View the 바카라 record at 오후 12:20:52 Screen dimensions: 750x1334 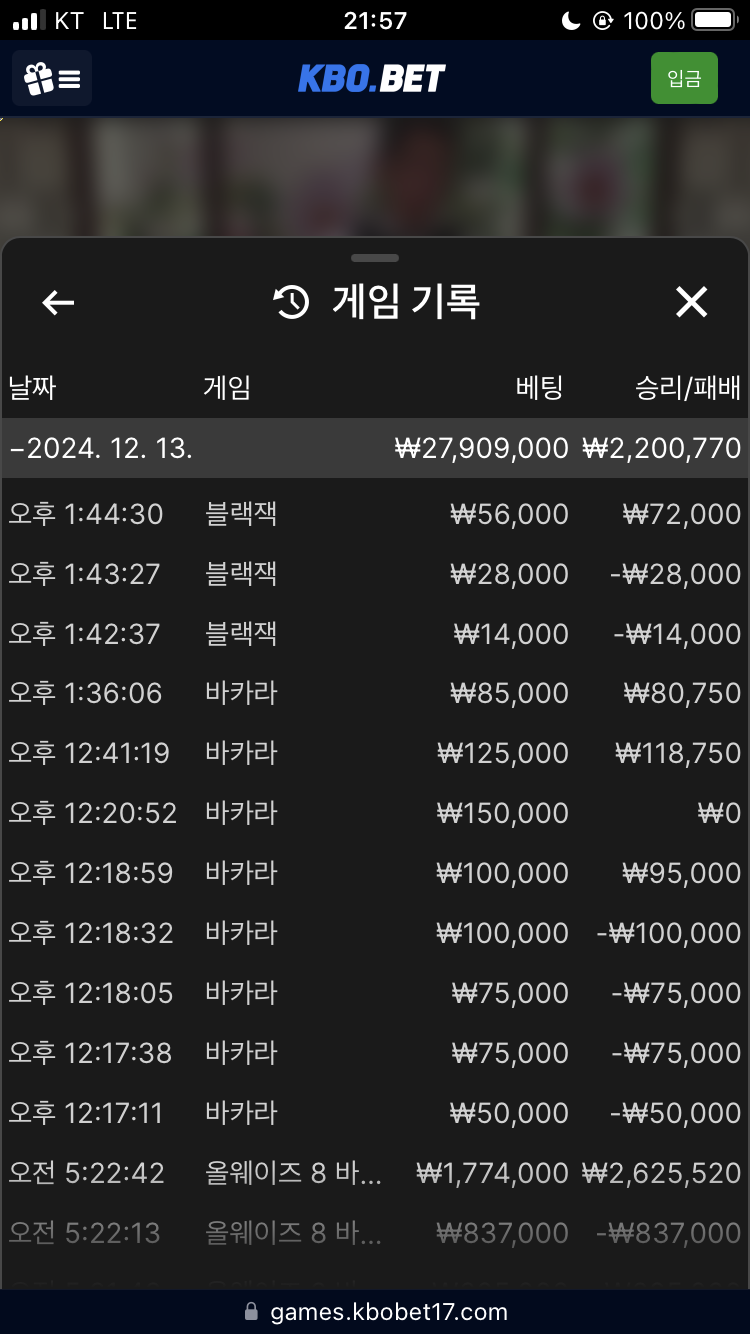point(375,813)
